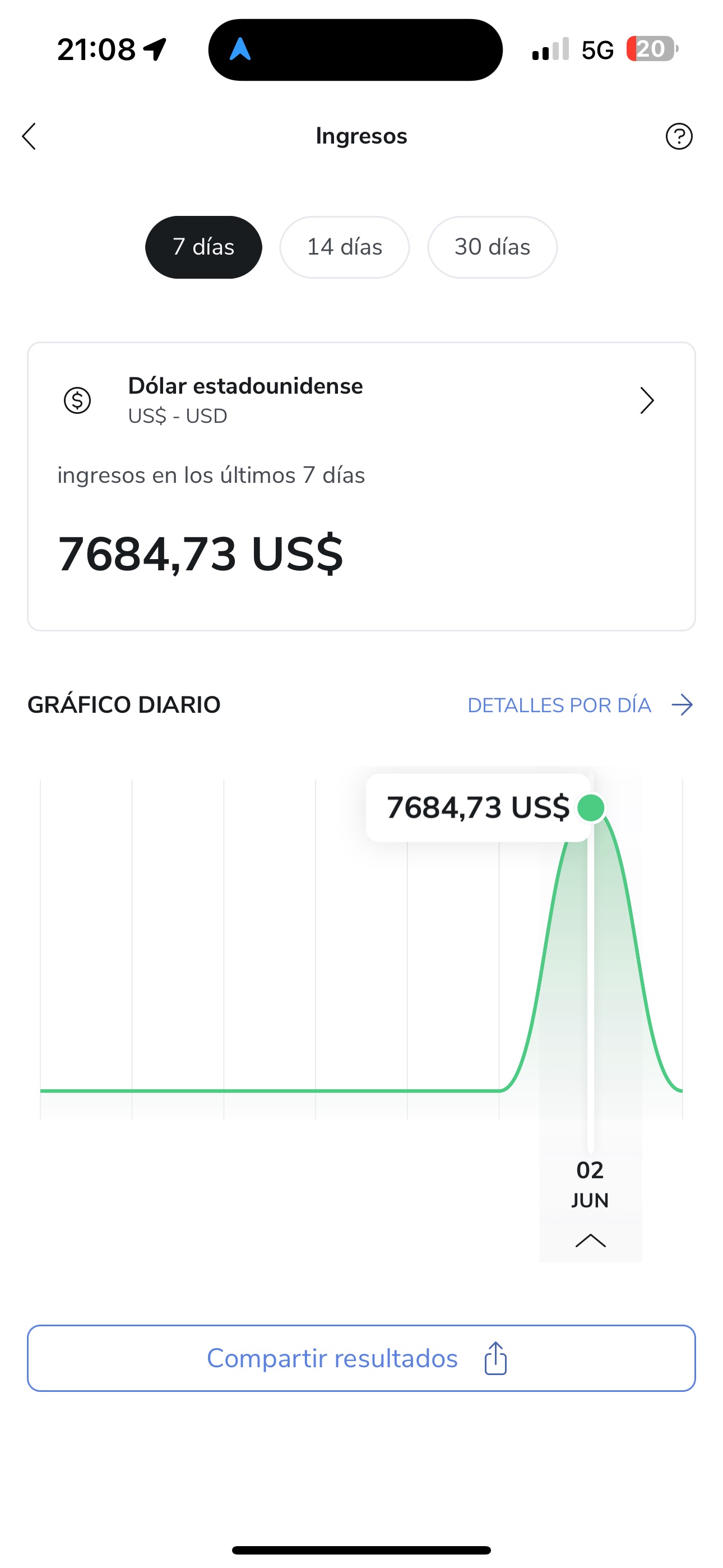This screenshot has height=1568, width=723.
Task: Switch to the 14 días period
Action: [x=345, y=247]
